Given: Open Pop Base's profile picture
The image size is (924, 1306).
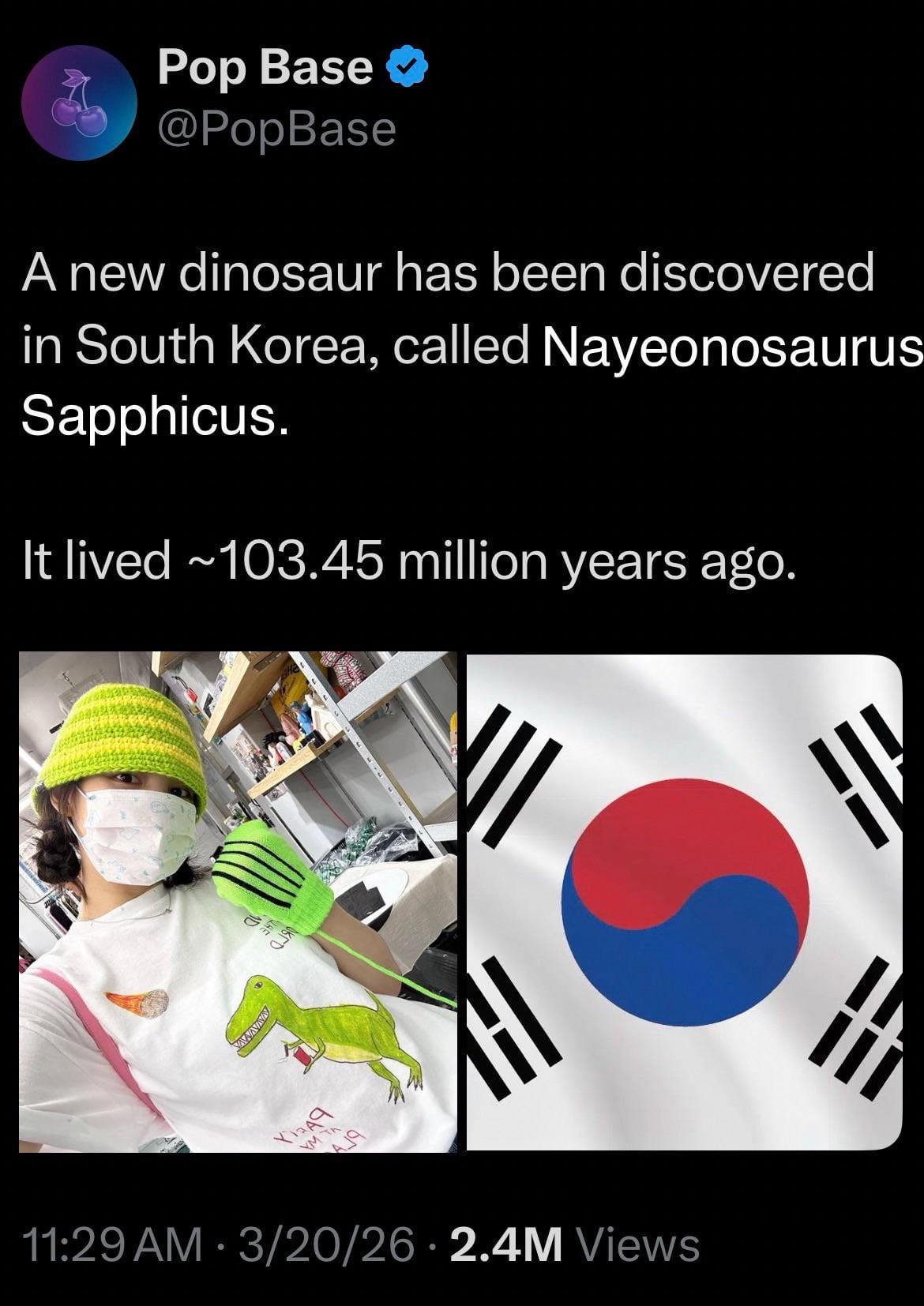Looking at the screenshot, I should [x=79, y=103].
